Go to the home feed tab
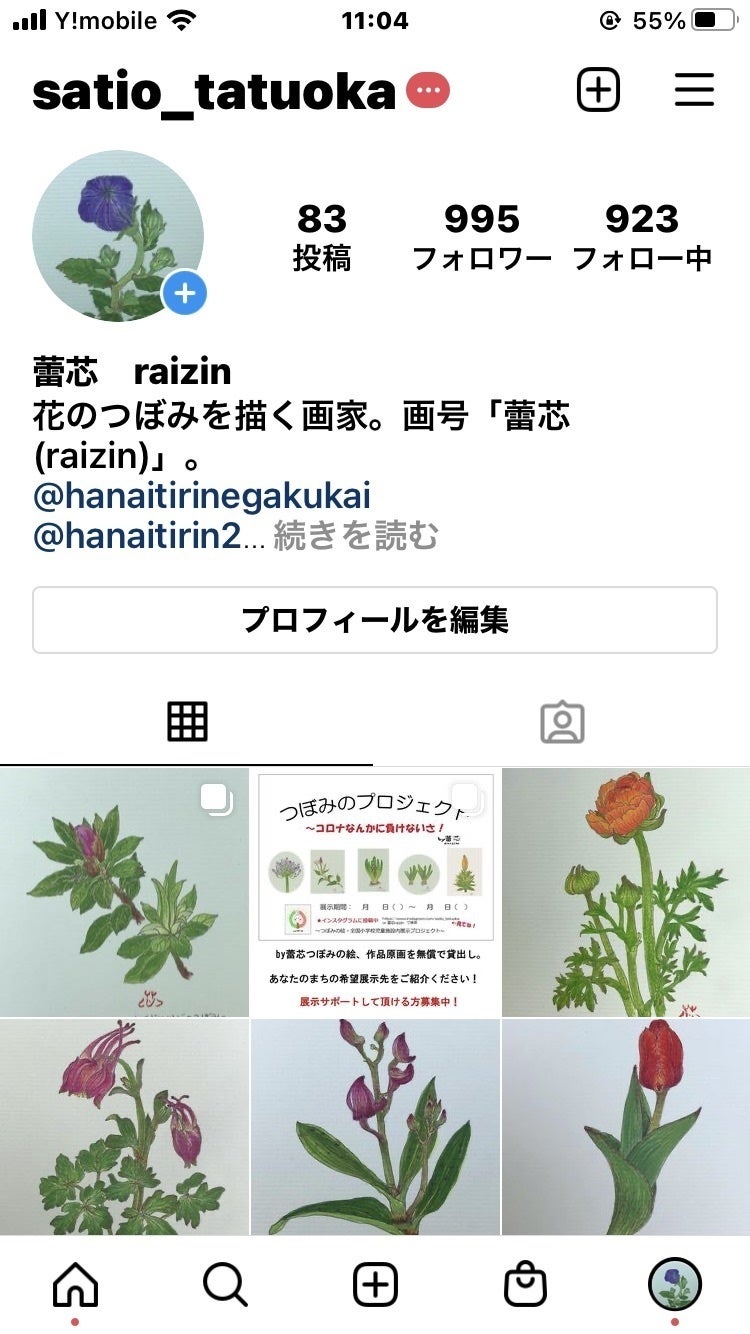Image resolution: width=750 pixels, height=1334 pixels. (x=75, y=1284)
